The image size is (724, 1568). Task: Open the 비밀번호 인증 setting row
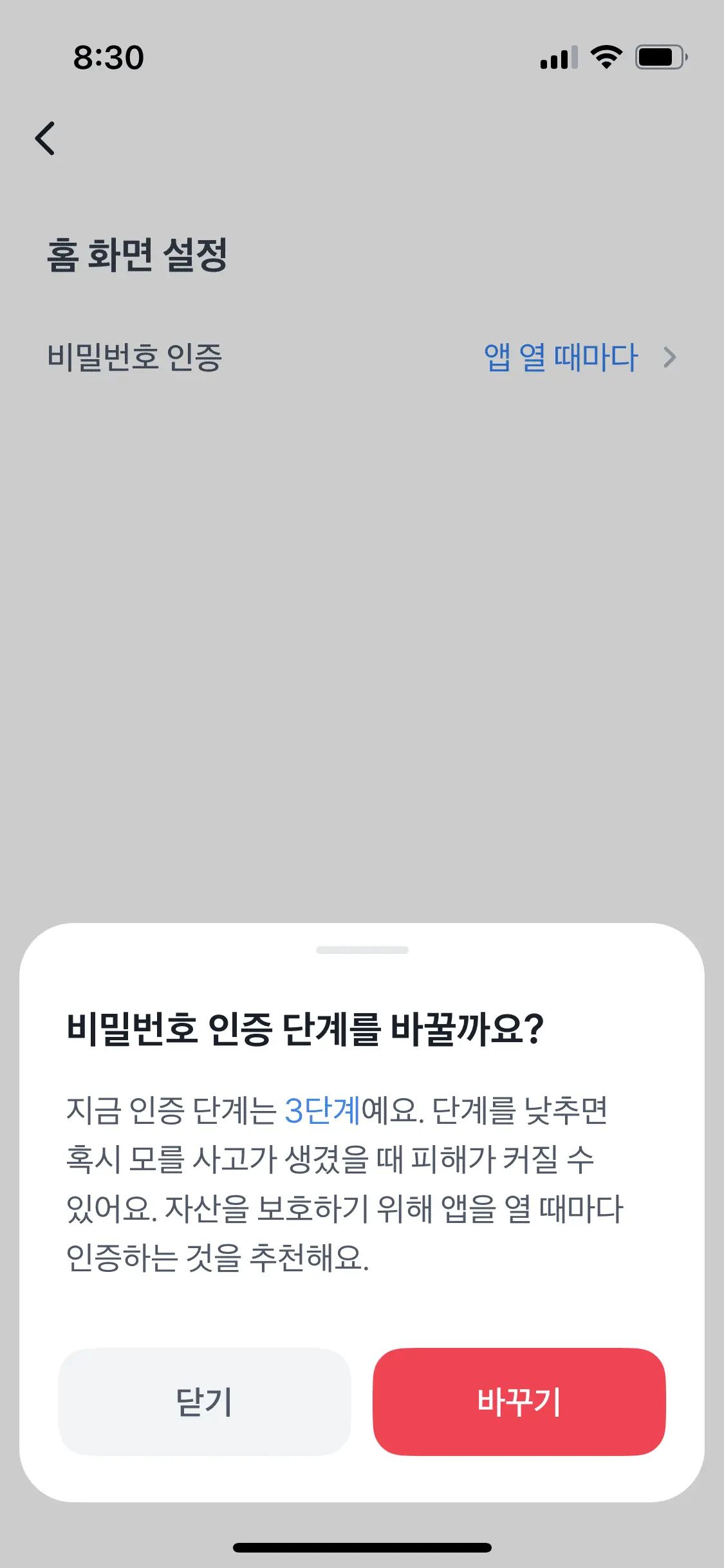[x=362, y=357]
